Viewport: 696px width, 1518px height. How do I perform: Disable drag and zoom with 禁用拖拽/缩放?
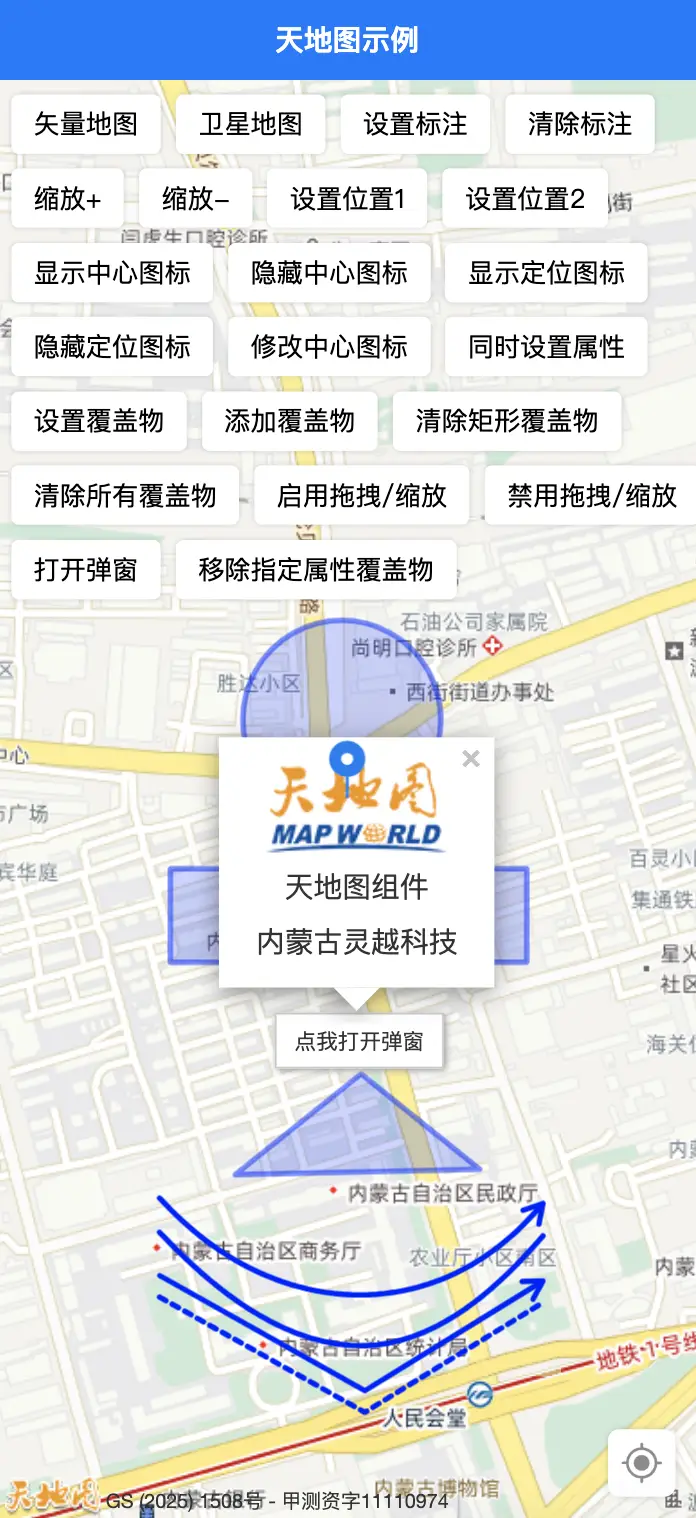pyautogui.click(x=592, y=495)
